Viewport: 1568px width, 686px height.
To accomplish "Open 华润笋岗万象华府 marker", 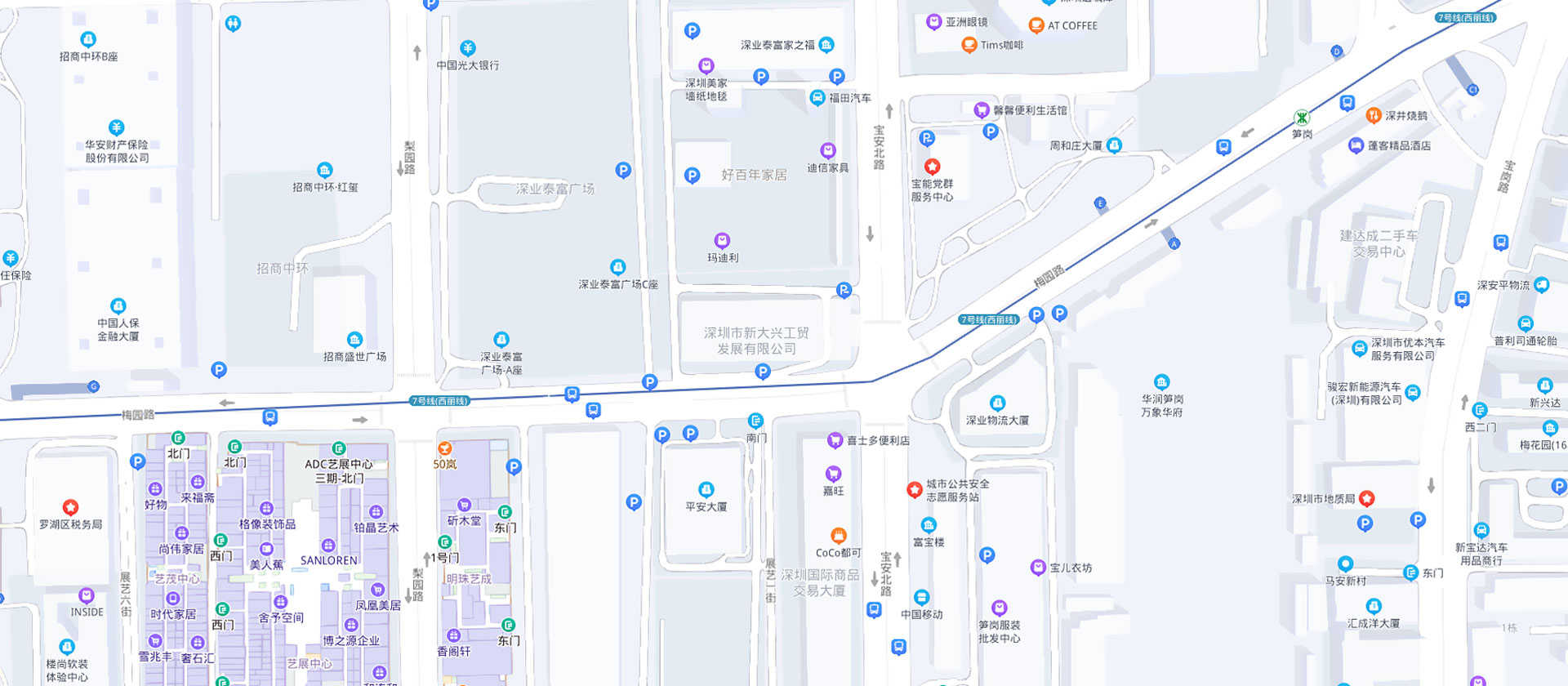I will click(1161, 382).
